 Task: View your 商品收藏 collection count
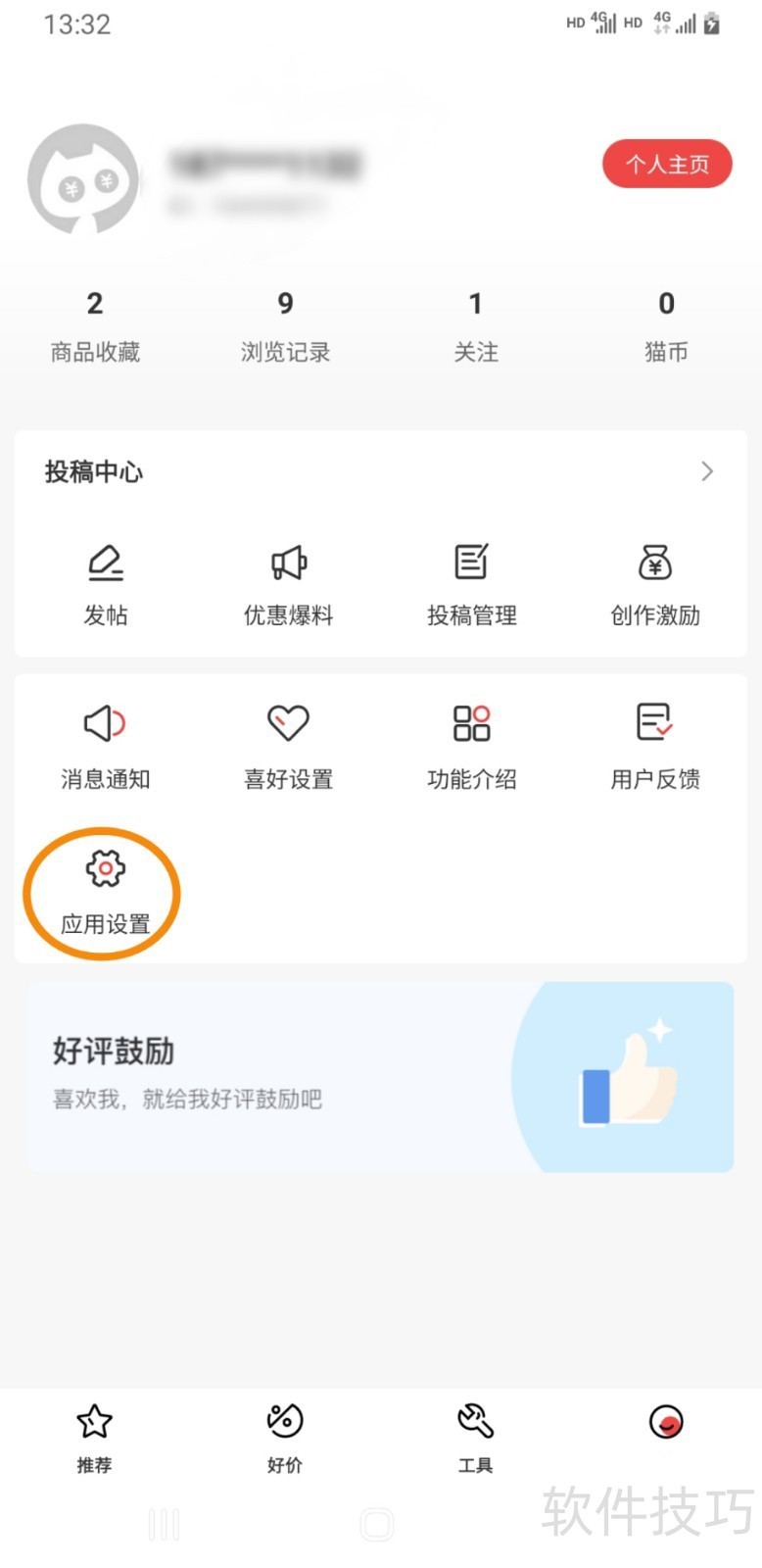[94, 323]
